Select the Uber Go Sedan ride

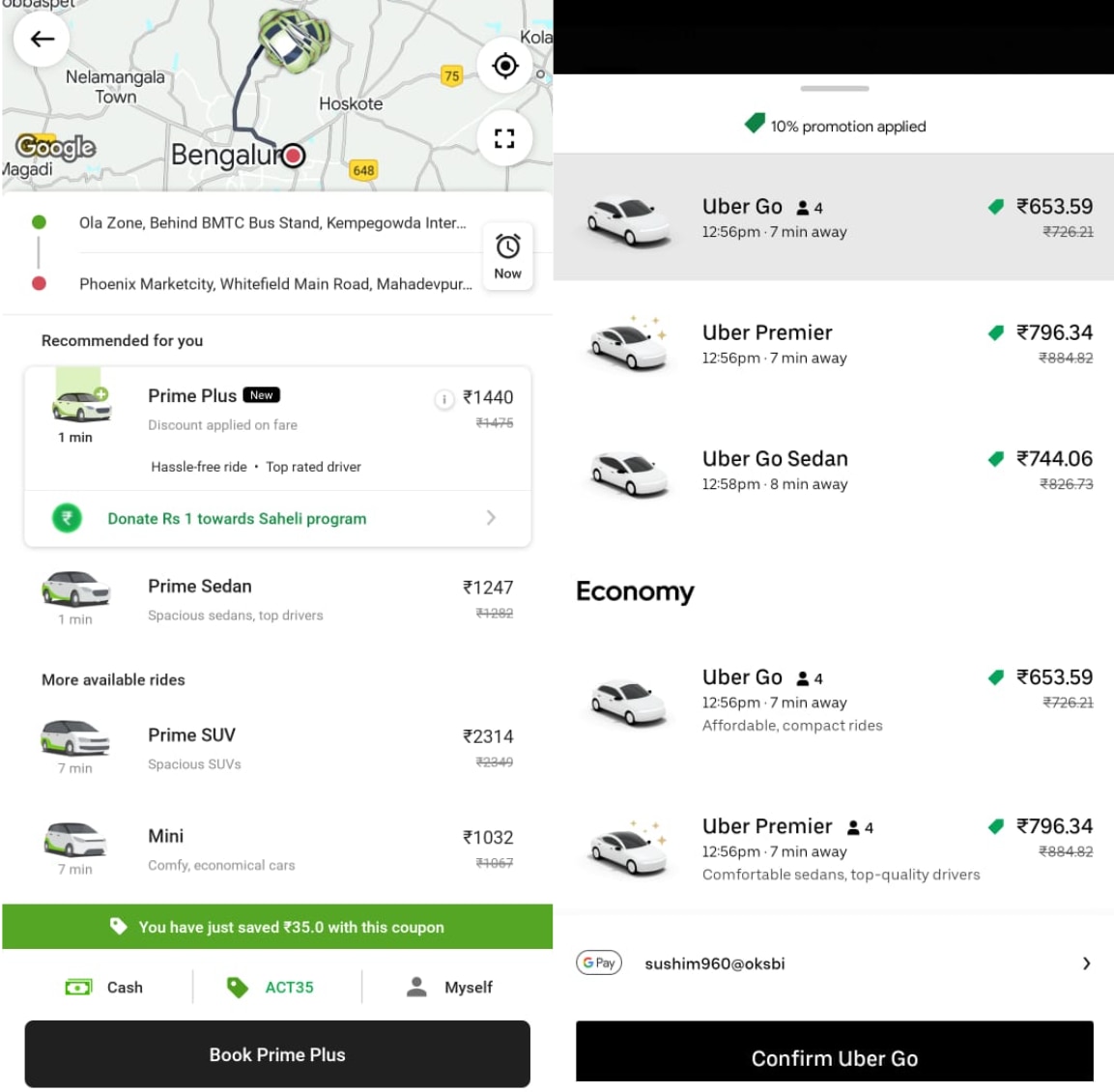[x=833, y=471]
